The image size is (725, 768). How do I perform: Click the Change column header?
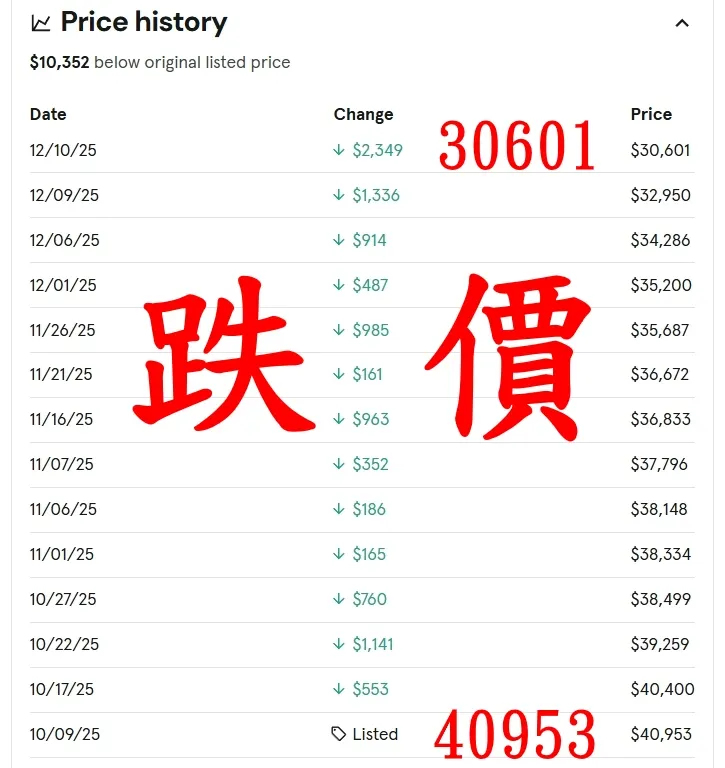363,114
